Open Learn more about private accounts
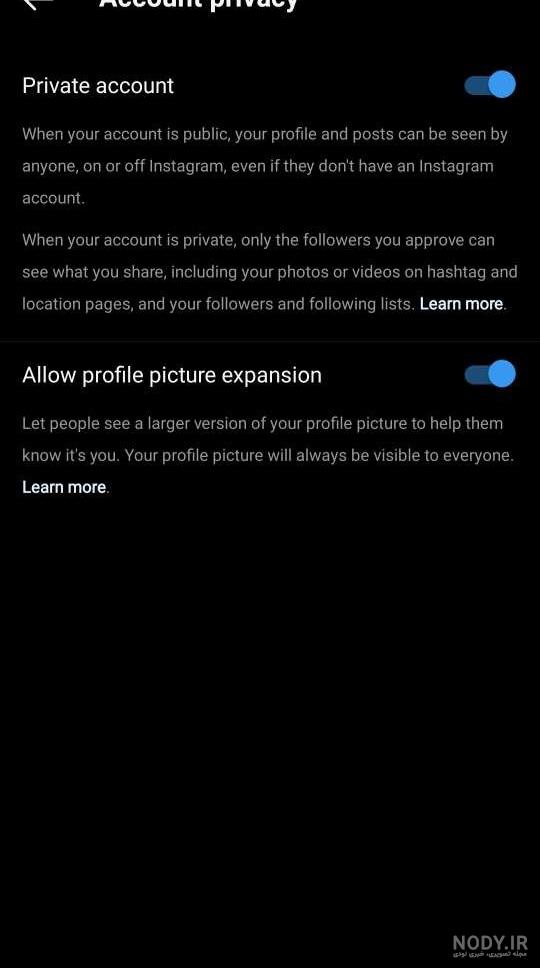 pyautogui.click(x=461, y=304)
